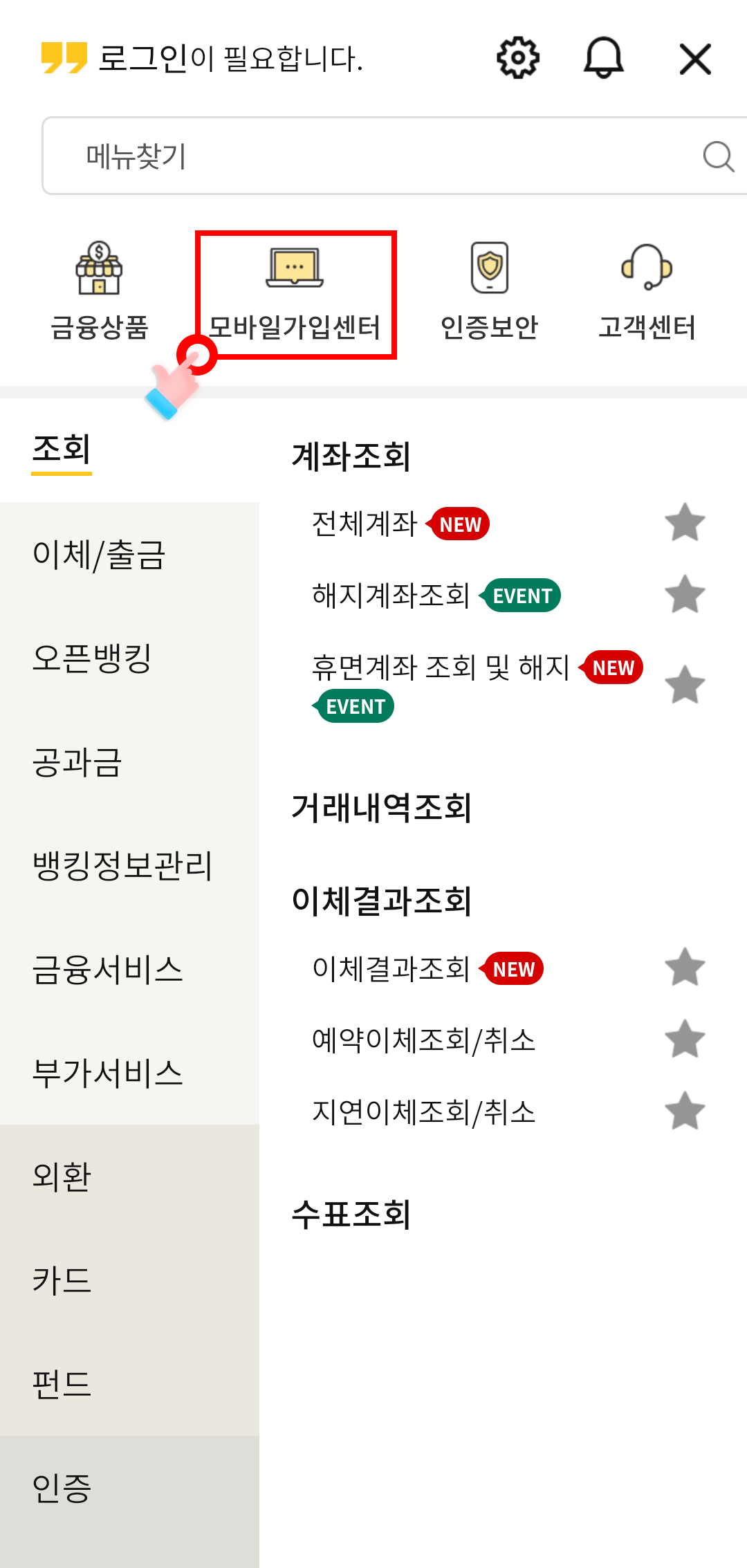Viewport: 747px width, 1568px height.
Task: Open 인증보안 security shield icon
Action: [x=488, y=268]
